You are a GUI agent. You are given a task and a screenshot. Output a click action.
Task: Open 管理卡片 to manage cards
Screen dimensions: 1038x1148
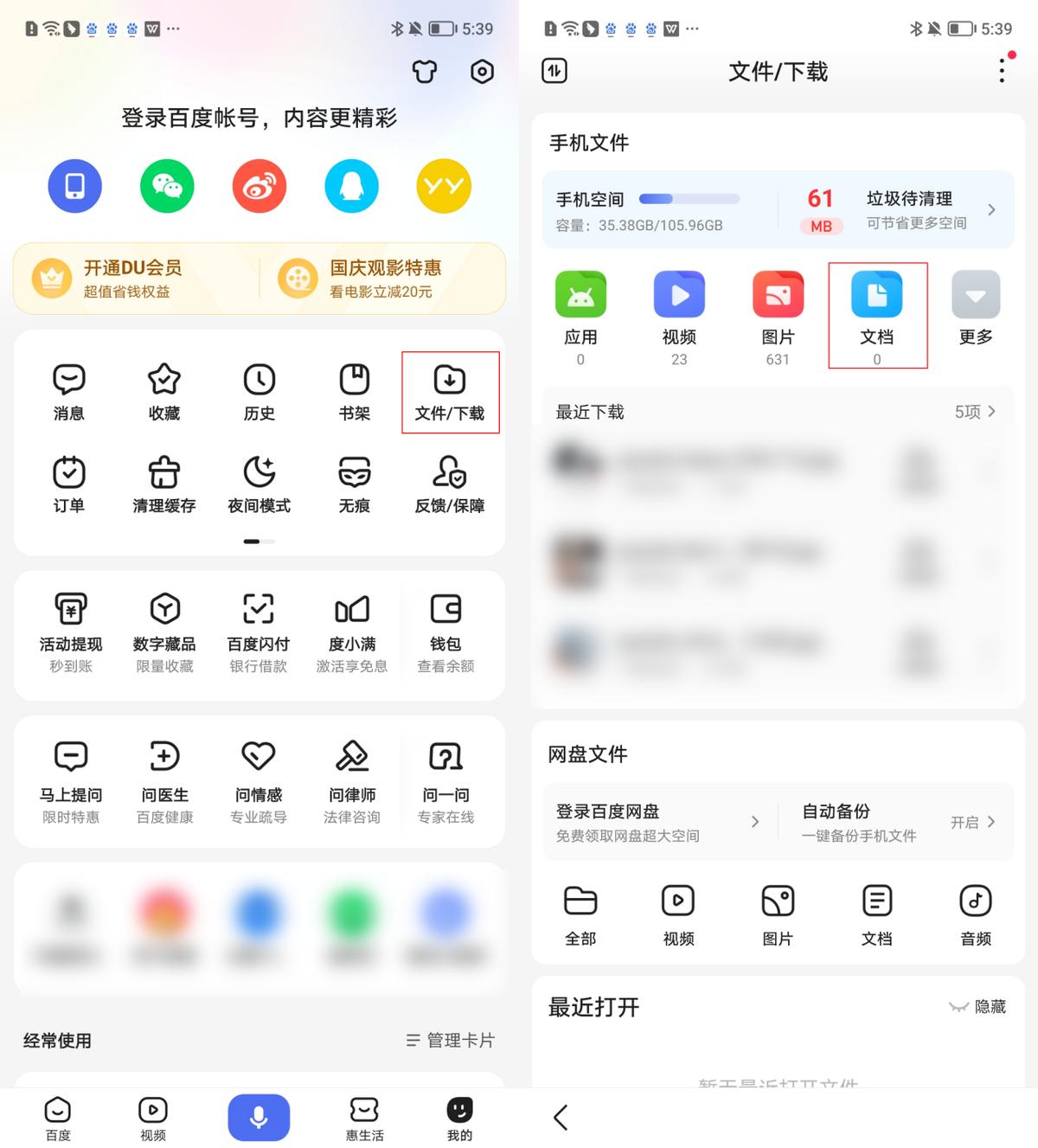pos(450,1041)
